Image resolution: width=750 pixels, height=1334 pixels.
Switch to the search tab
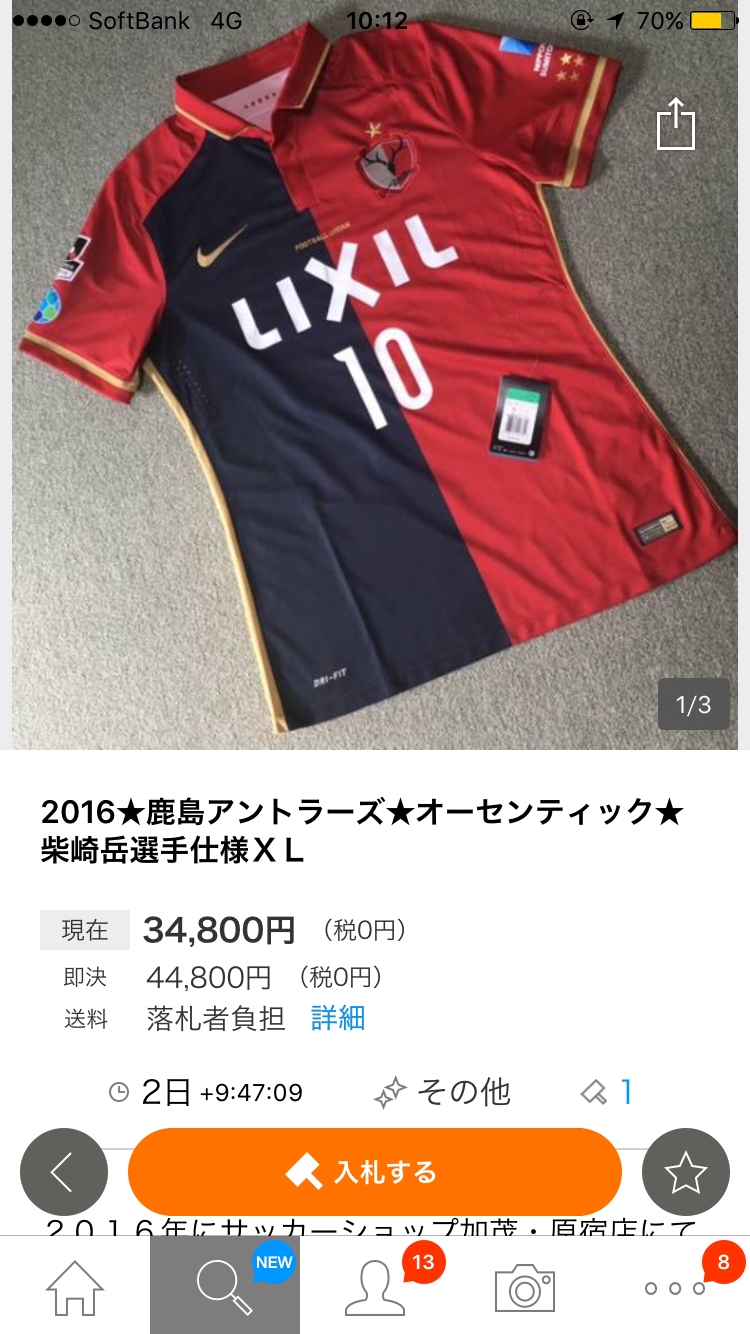225,1287
